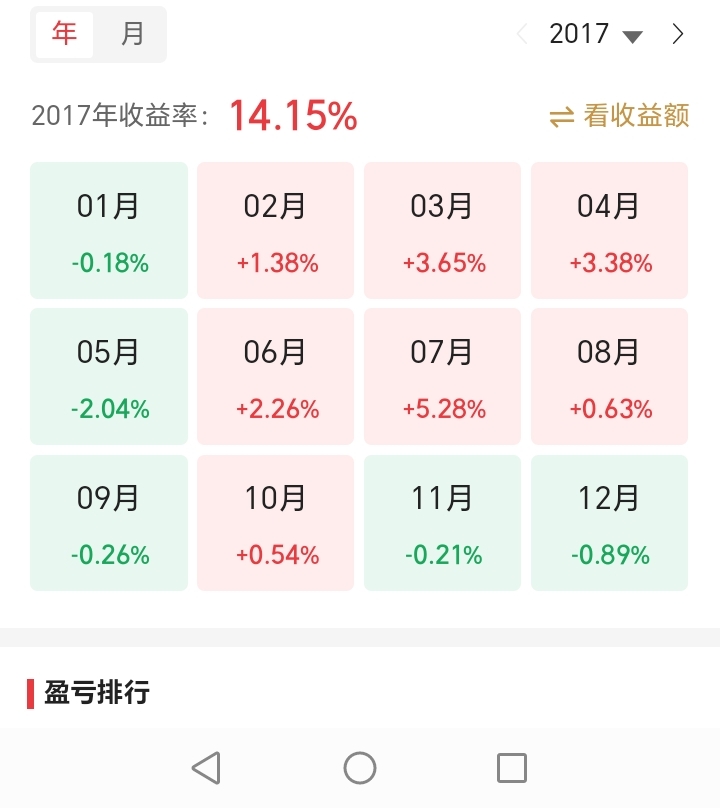
Task: Select the 02月 card
Action: pyautogui.click(x=275, y=230)
